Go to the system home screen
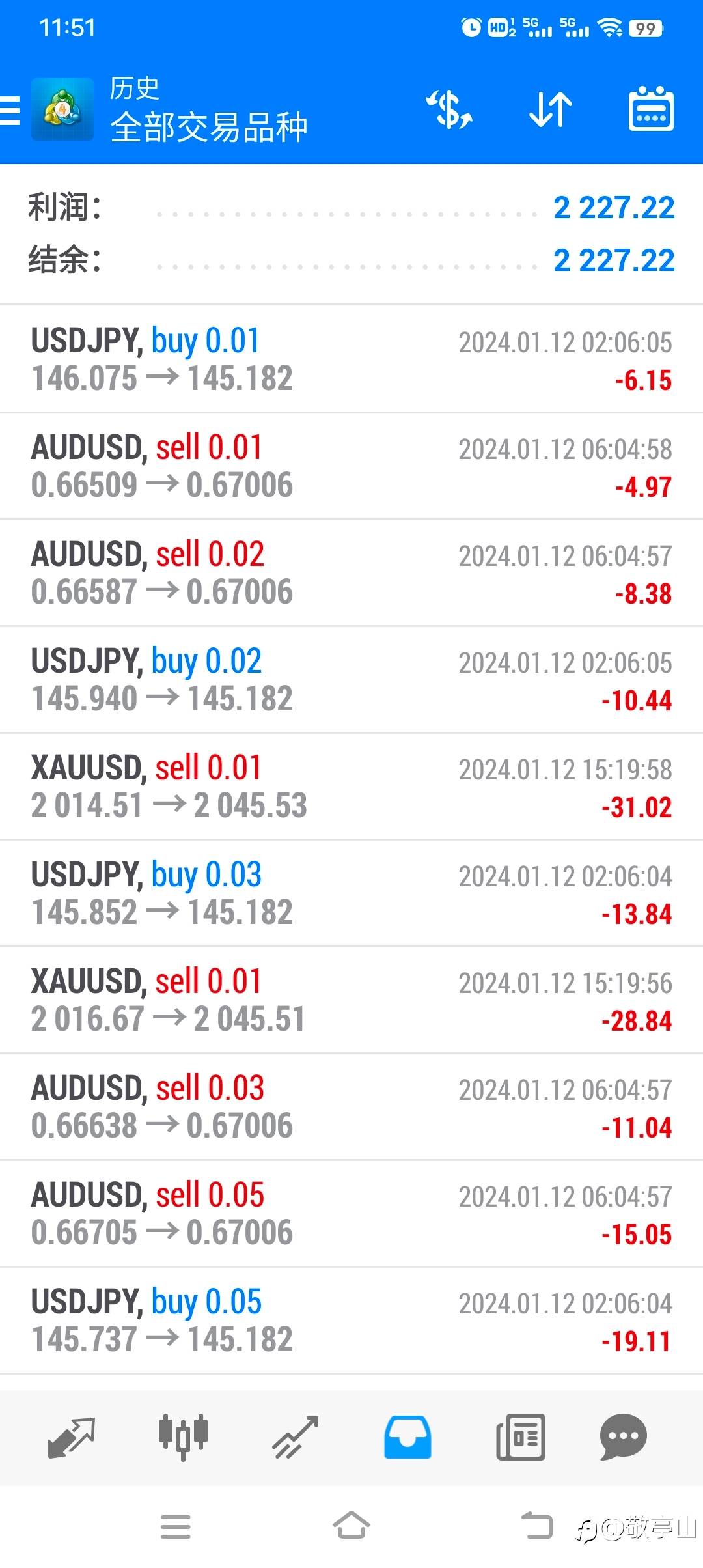 click(351, 1526)
